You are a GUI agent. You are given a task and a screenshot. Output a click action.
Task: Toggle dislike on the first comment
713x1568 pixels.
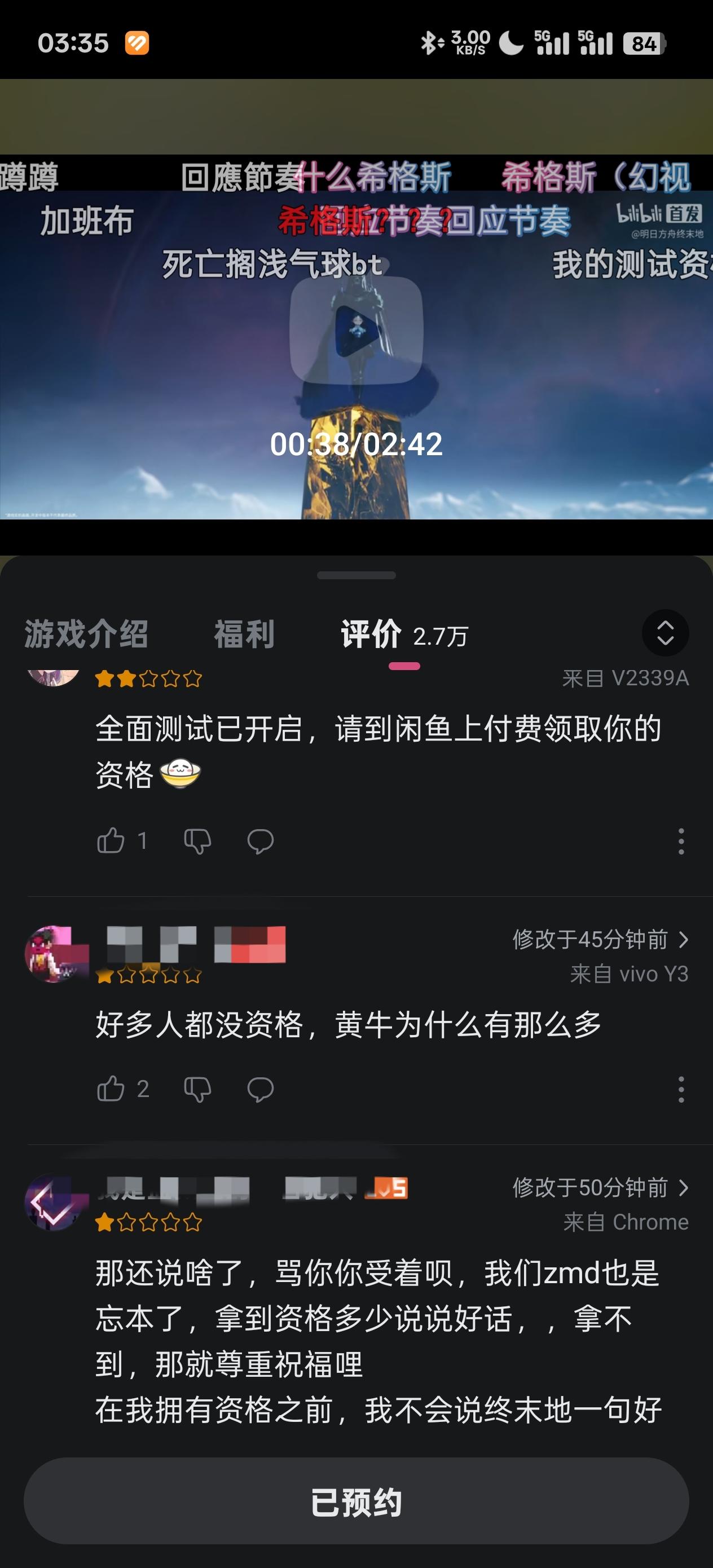point(196,840)
